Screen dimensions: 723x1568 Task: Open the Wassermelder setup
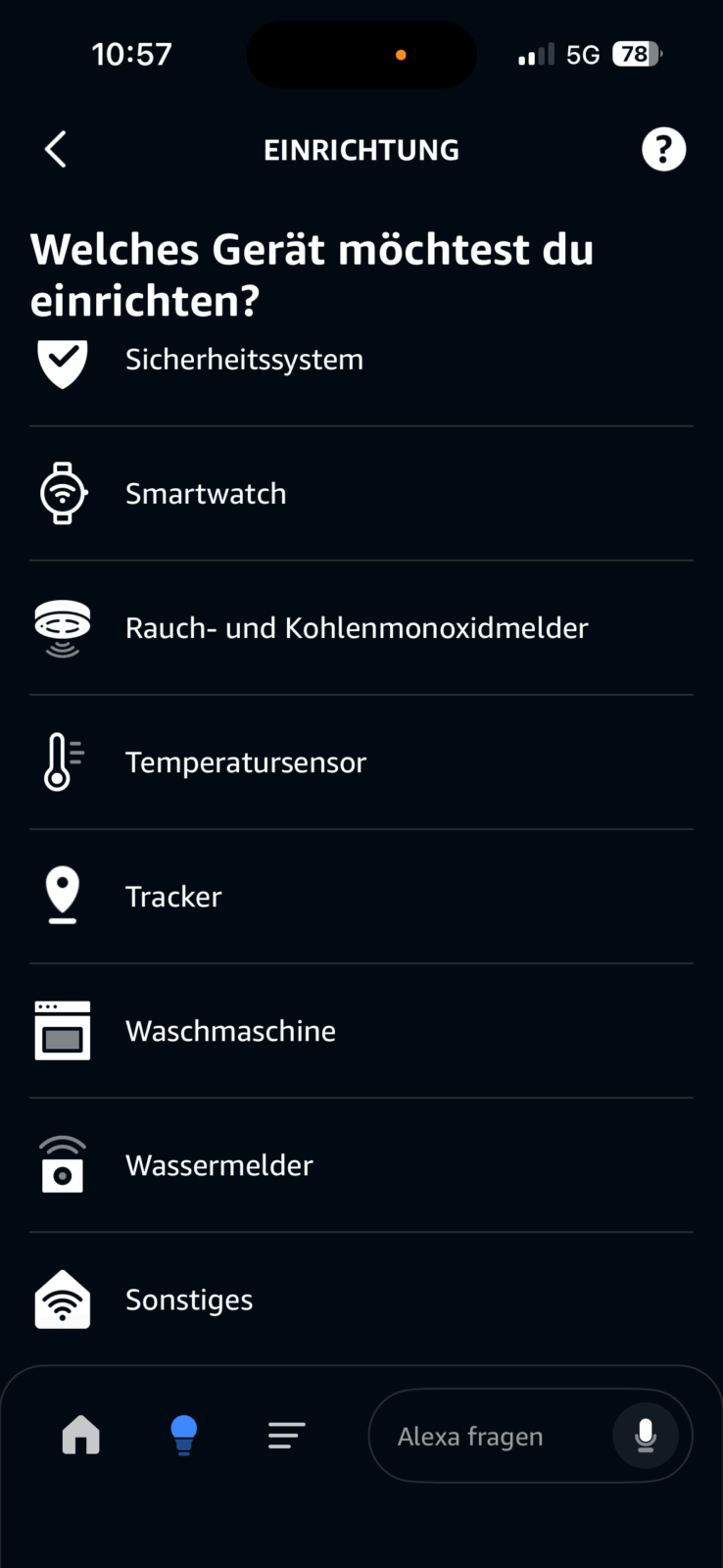tap(218, 1165)
